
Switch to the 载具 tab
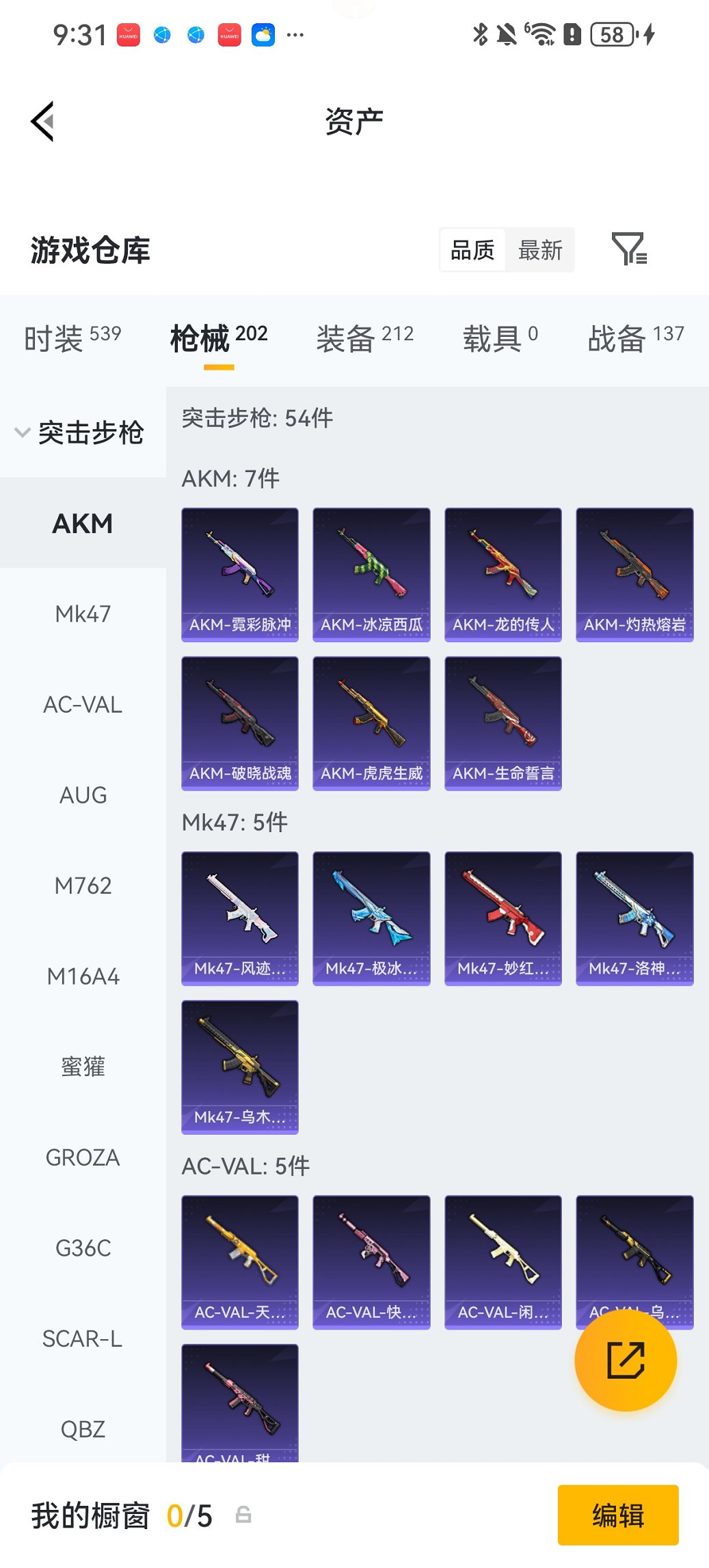(500, 338)
